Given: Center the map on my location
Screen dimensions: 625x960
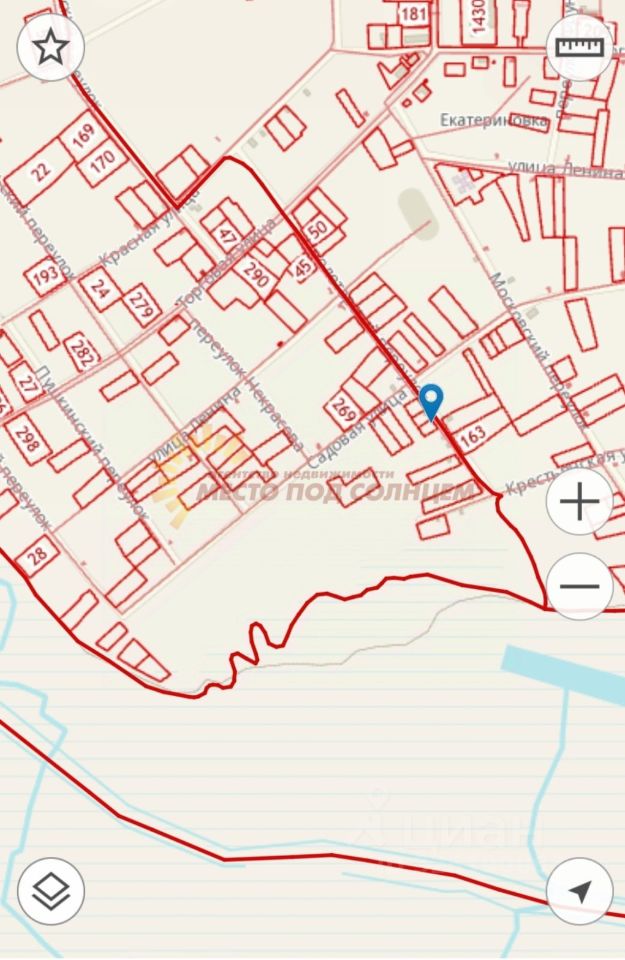Looking at the screenshot, I should (580, 890).
